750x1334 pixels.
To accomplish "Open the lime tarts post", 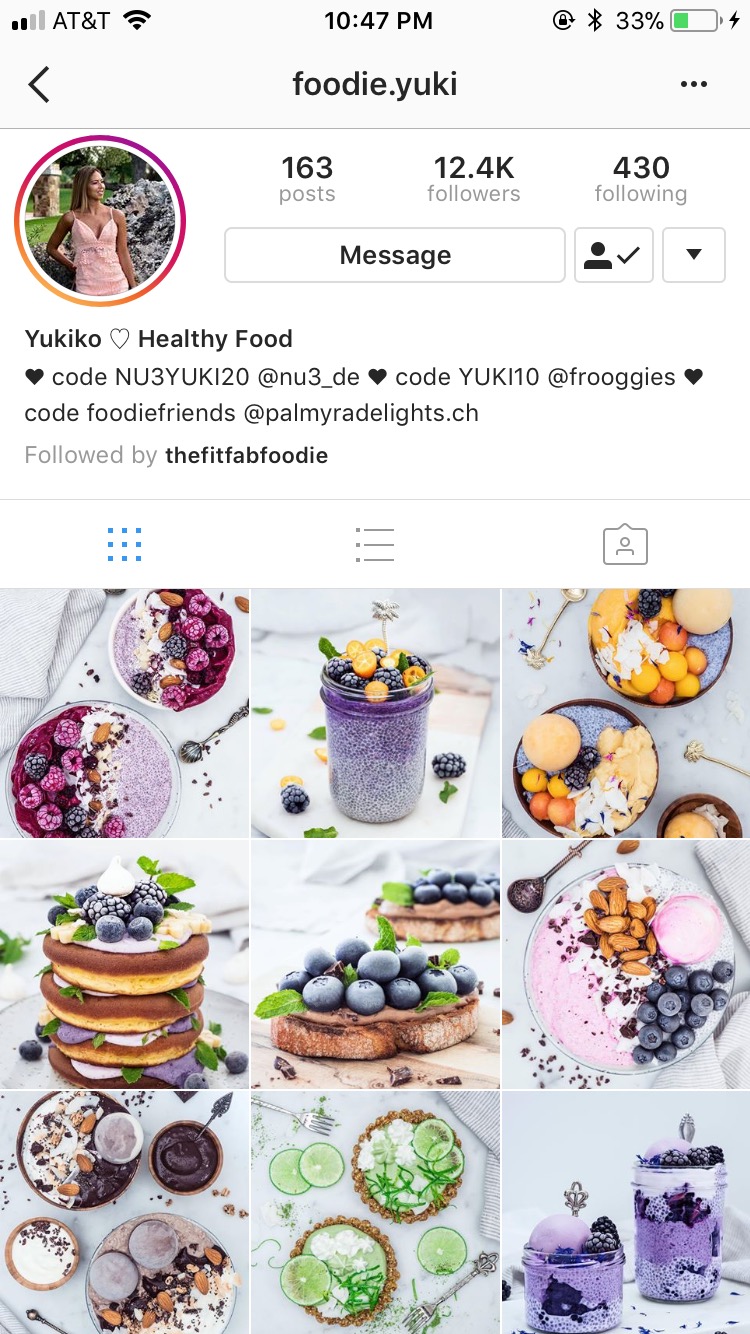I will tap(375, 1213).
